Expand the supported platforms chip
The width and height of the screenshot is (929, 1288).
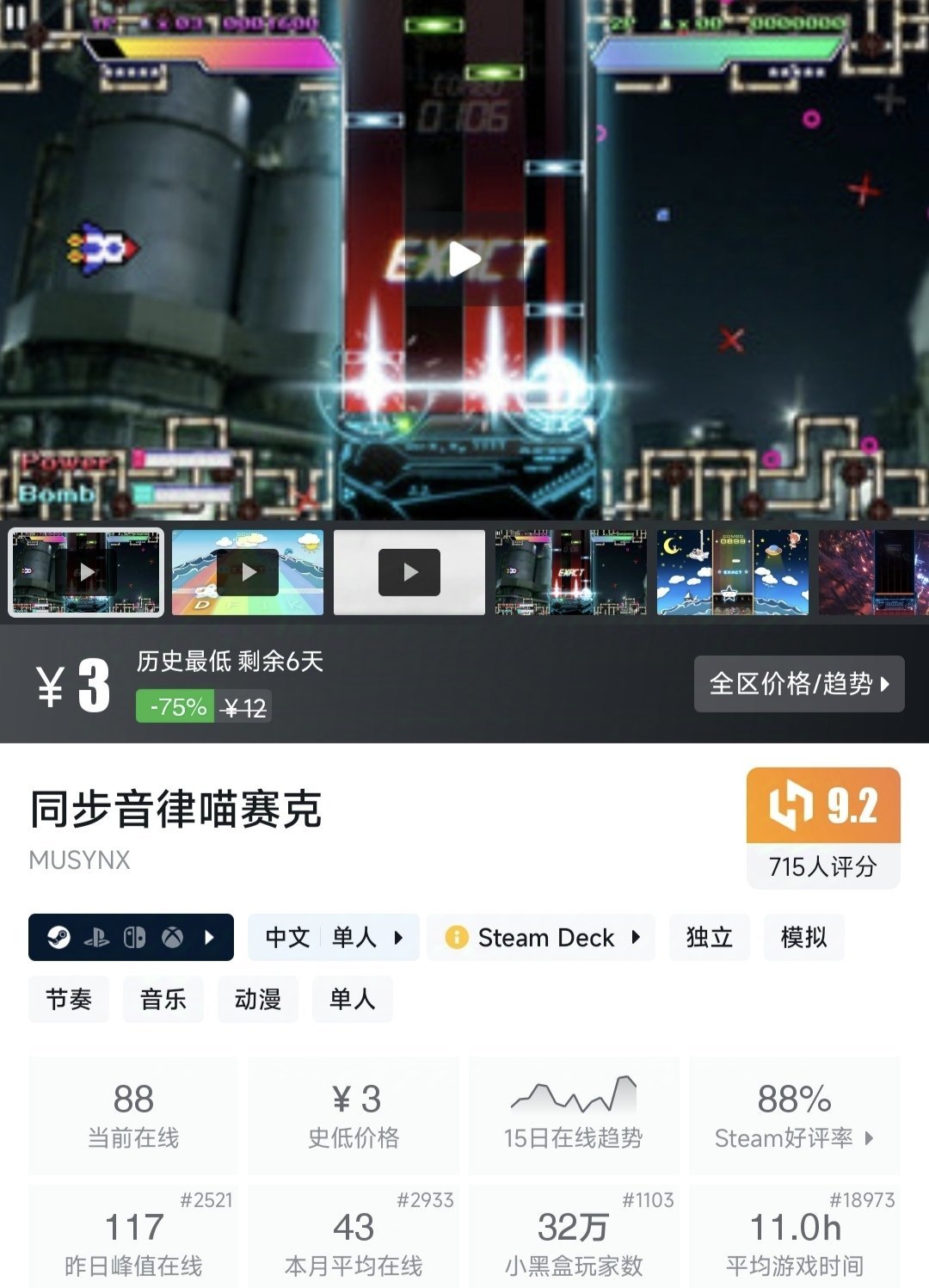(131, 937)
